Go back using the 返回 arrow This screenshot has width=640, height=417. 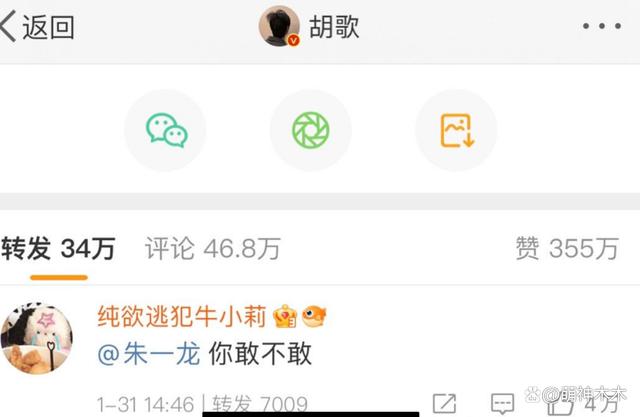pyautogui.click(x=38, y=26)
